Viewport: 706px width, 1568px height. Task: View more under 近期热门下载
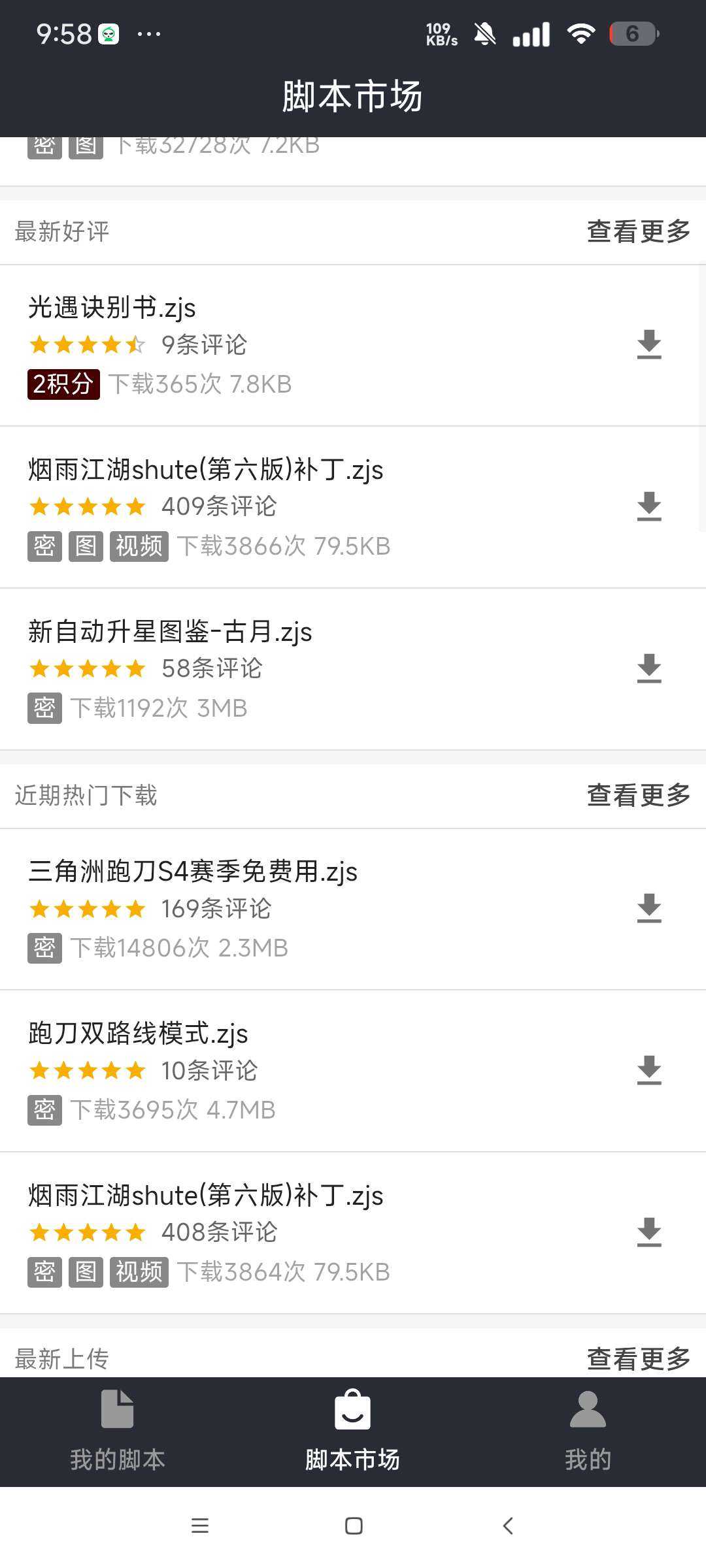(x=638, y=795)
